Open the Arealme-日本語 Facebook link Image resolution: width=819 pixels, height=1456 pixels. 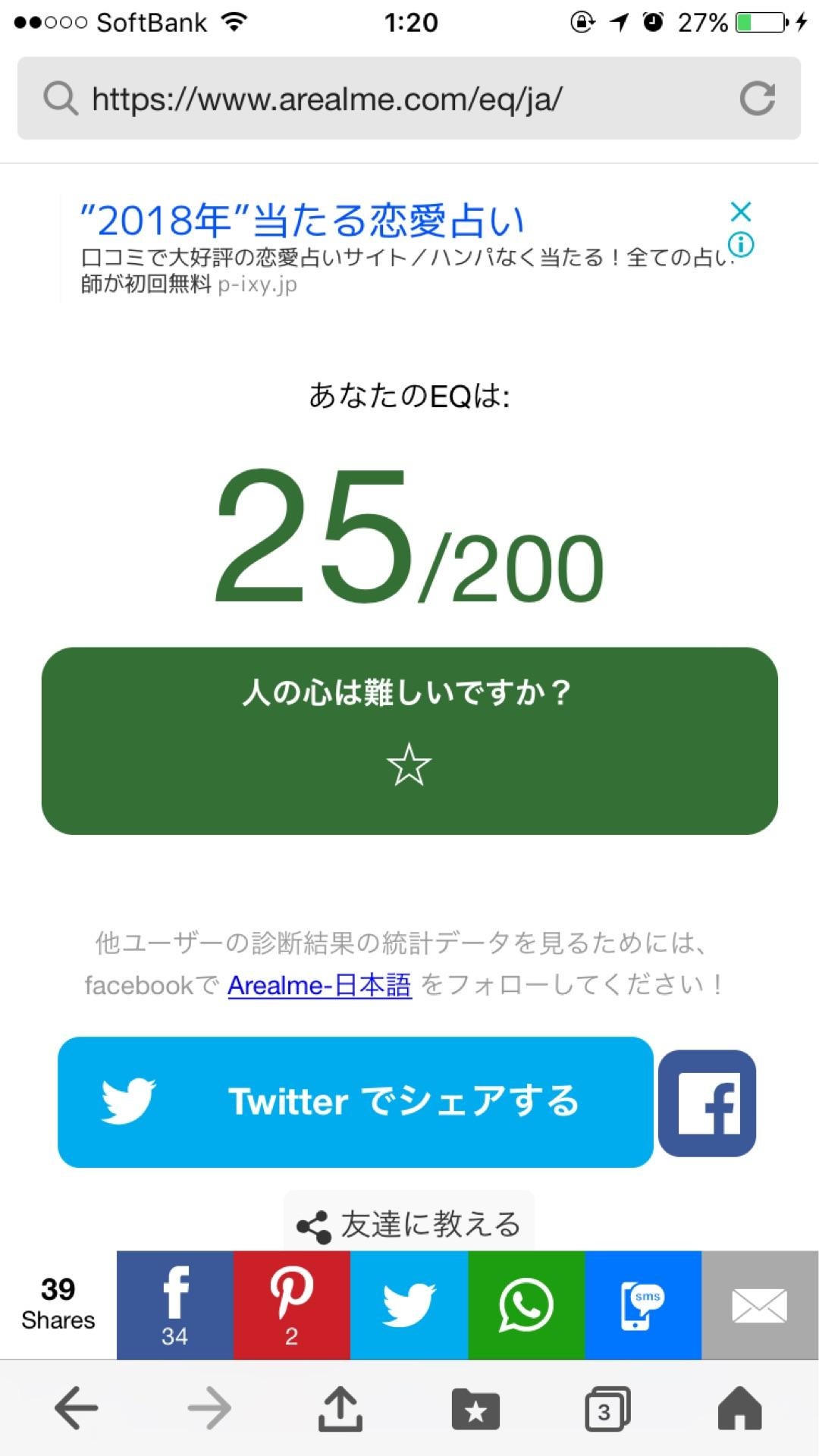click(x=319, y=985)
